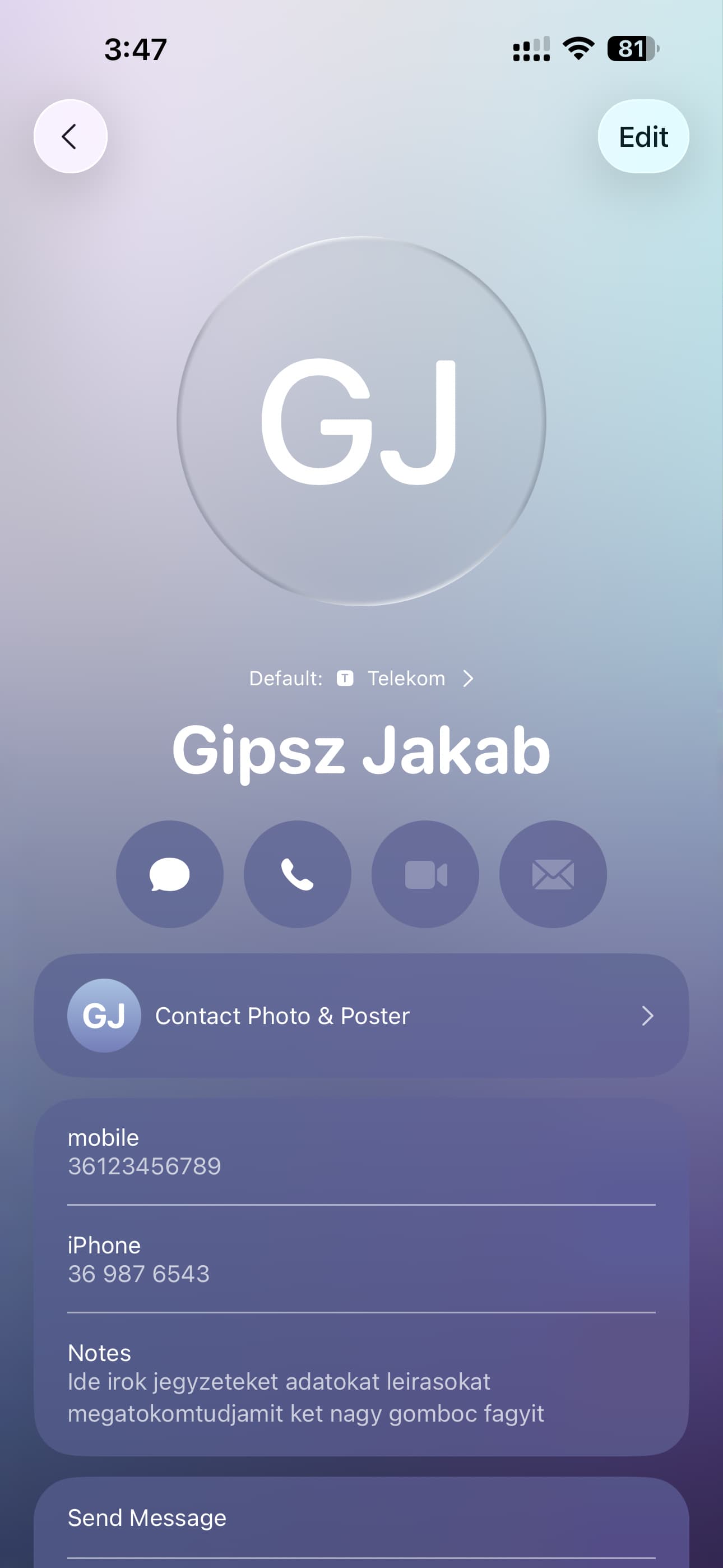Change the default Telekom line
Image resolution: width=723 pixels, height=1568 pixels.
(x=361, y=678)
